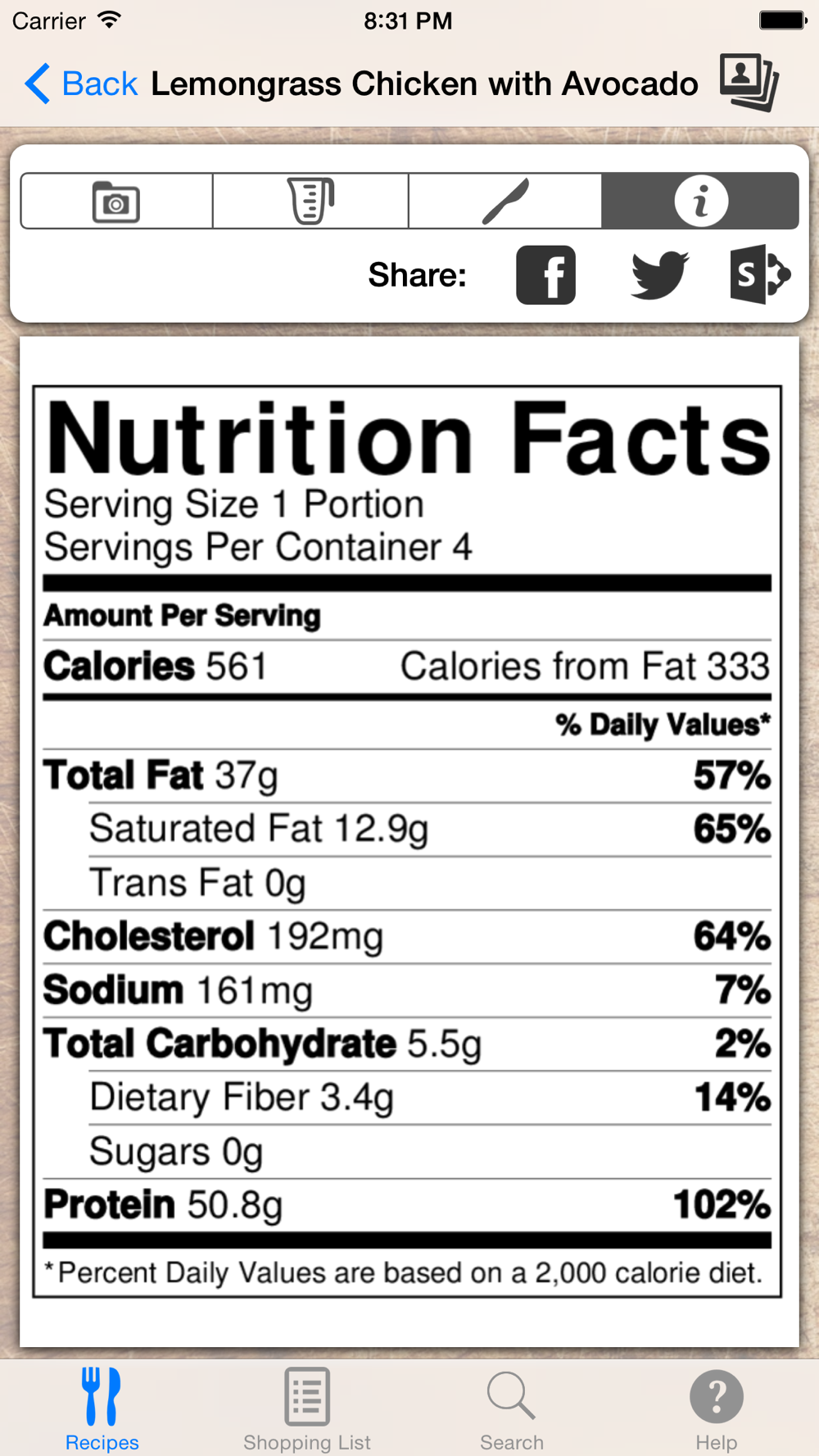Share recipe via the S share icon
The width and height of the screenshot is (819, 1456).
click(761, 274)
